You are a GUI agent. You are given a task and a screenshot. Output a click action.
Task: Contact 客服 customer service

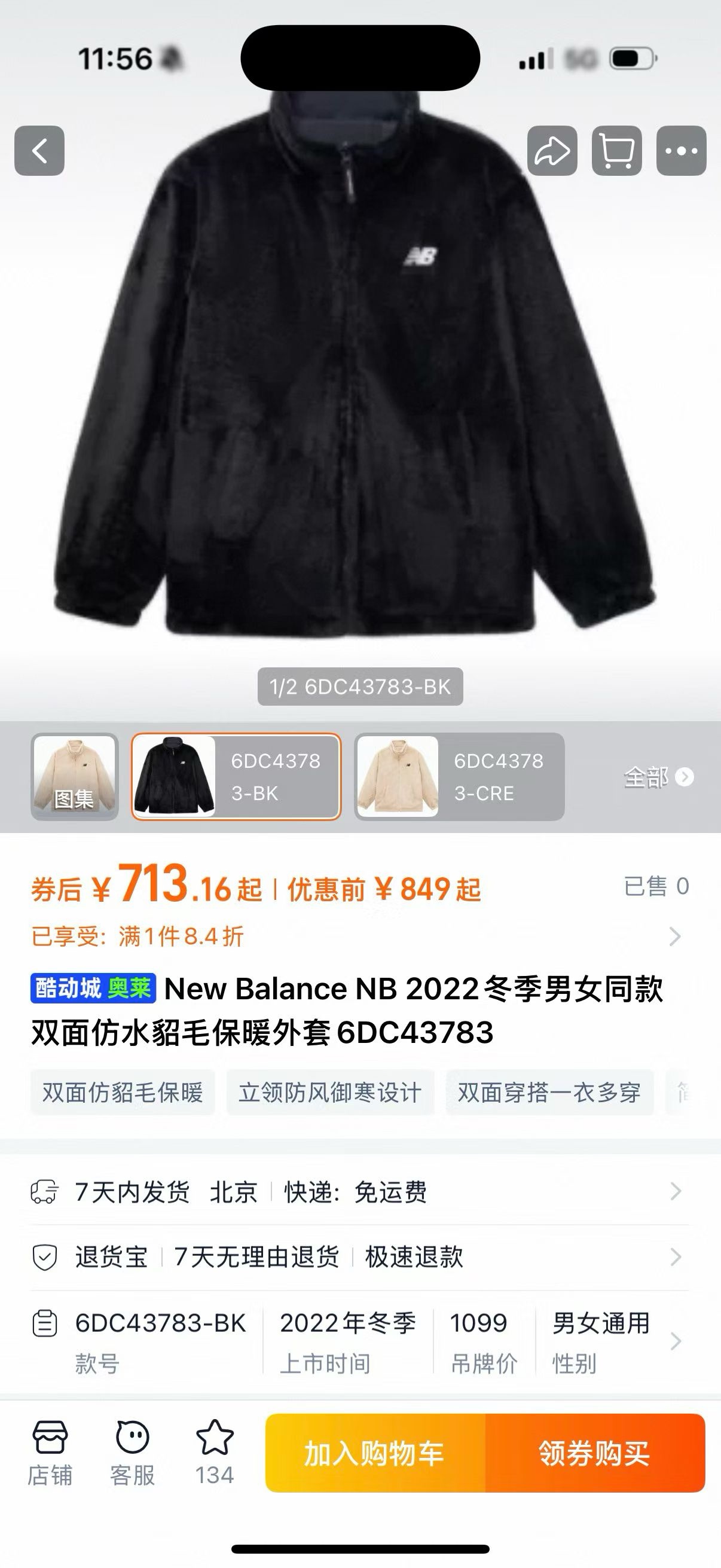(132, 1453)
